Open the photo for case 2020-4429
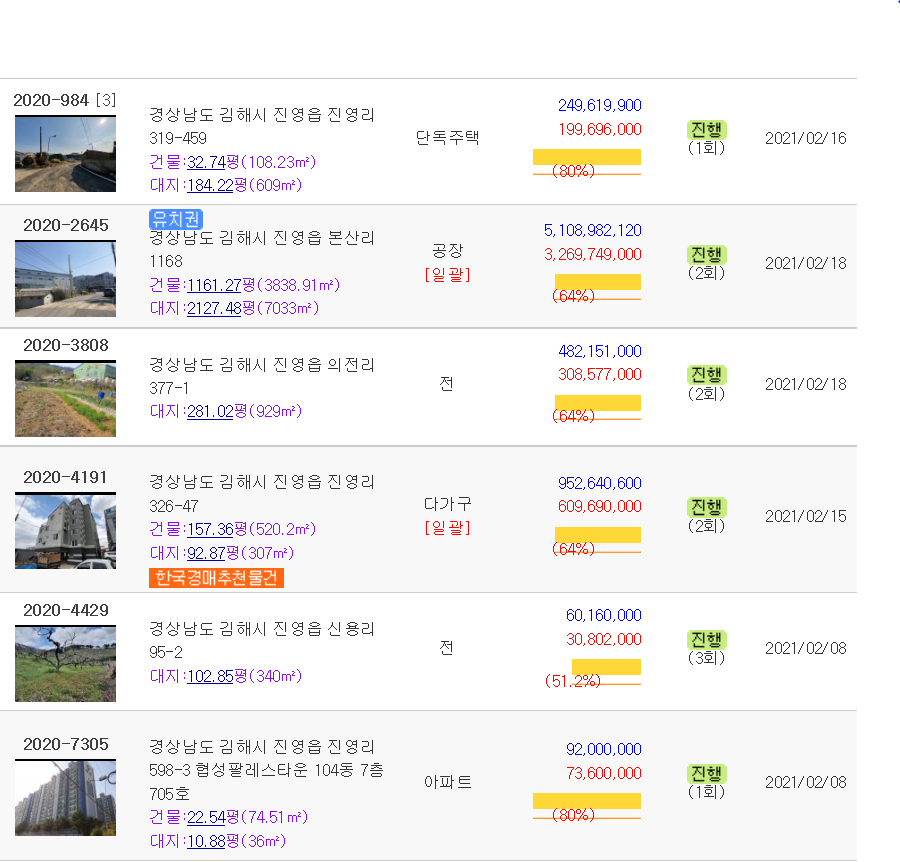 (x=65, y=663)
